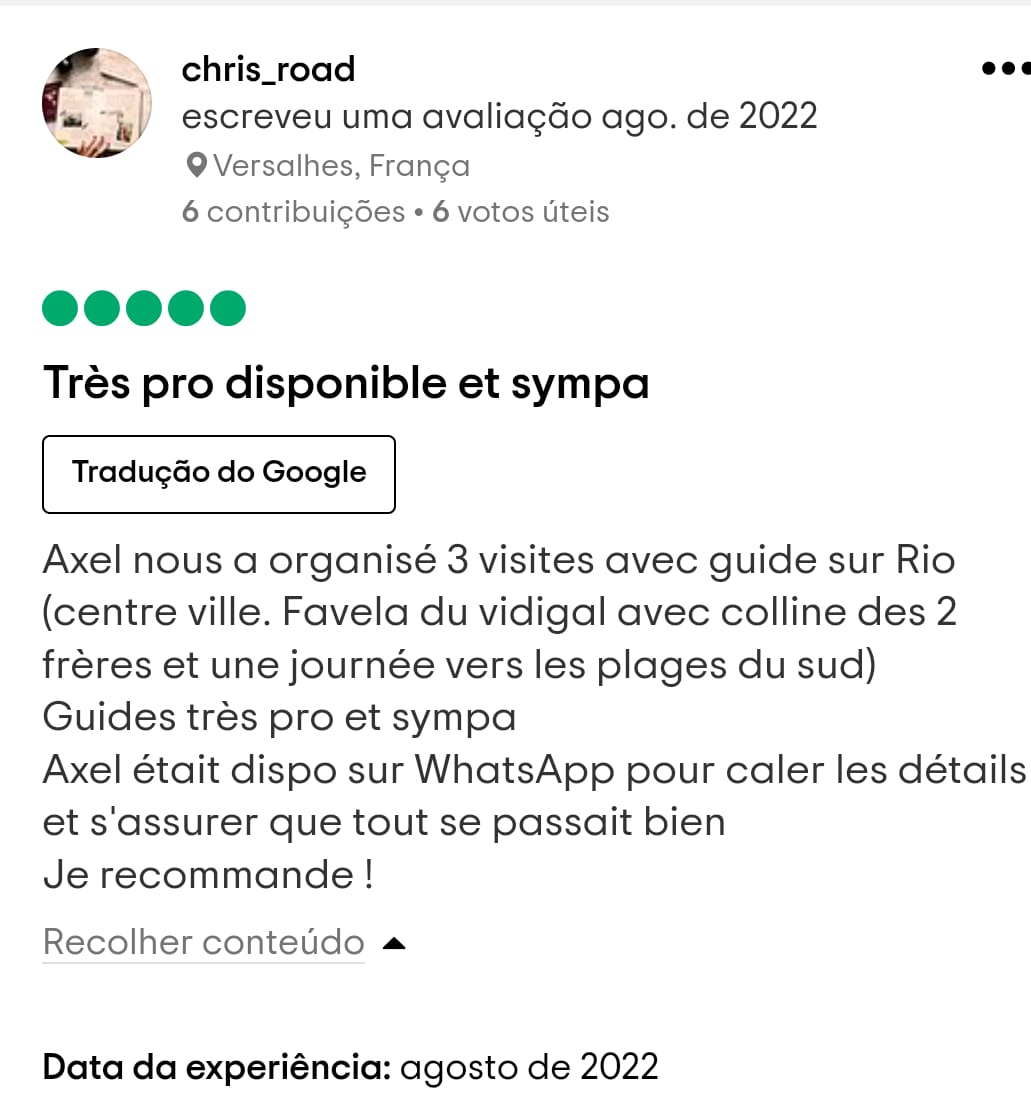
Task: Open chris_road's profile picture
Action: (97, 103)
